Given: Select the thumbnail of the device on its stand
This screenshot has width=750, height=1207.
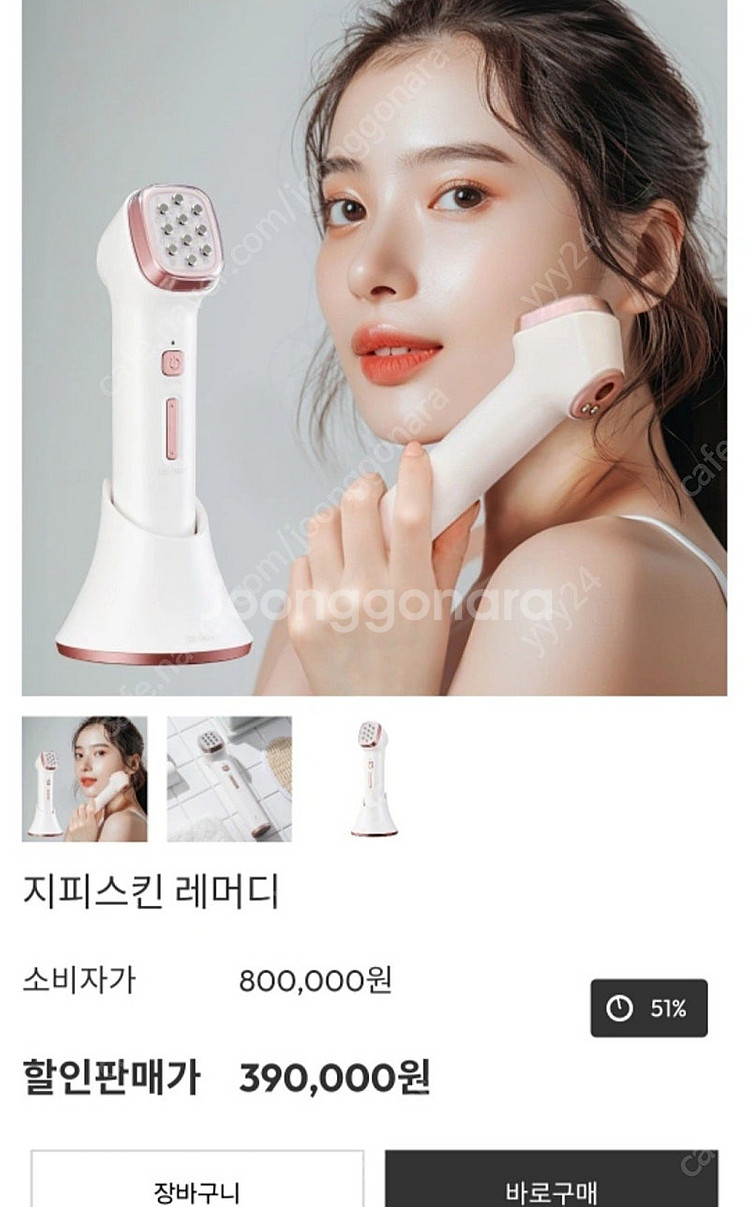Looking at the screenshot, I should pyautogui.click(x=374, y=778).
